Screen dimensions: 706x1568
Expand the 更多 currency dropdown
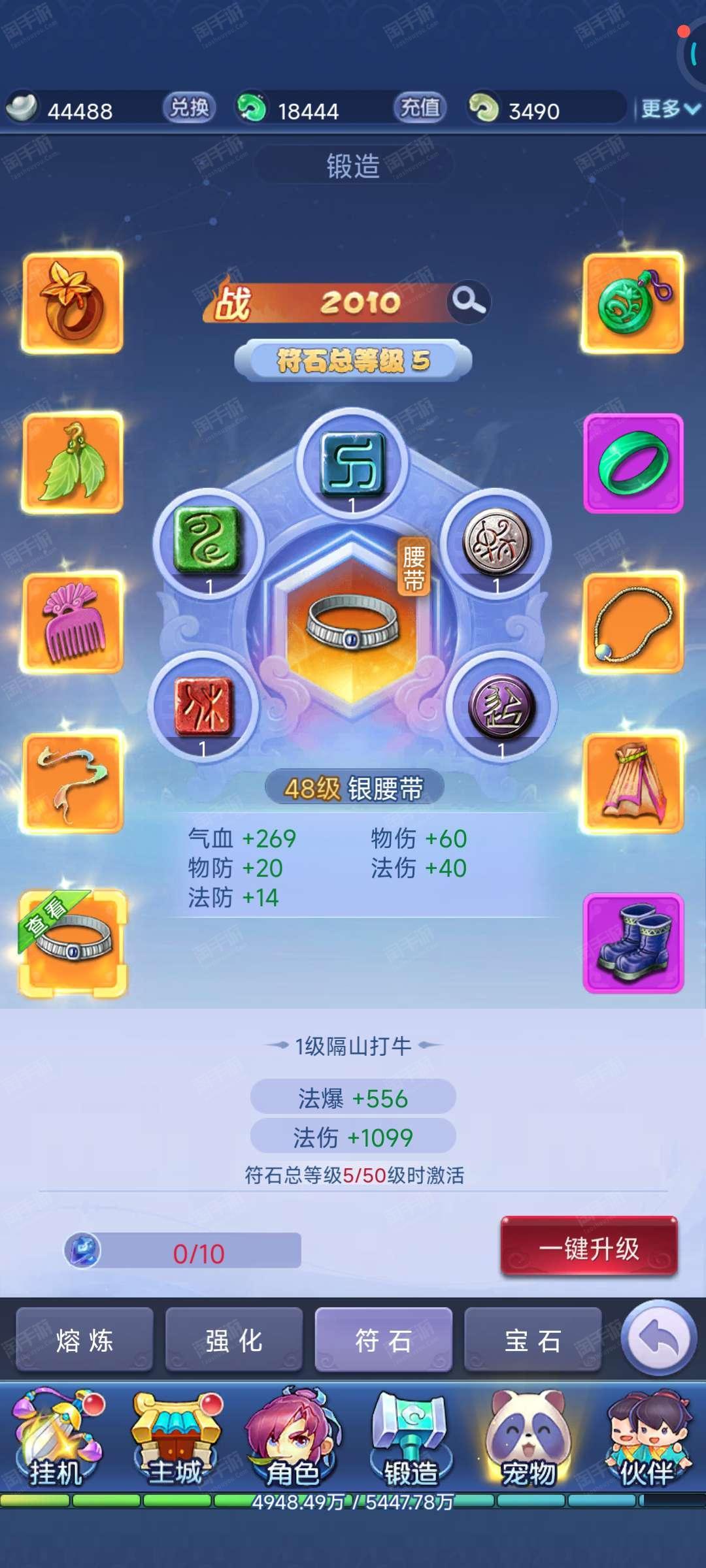(671, 108)
